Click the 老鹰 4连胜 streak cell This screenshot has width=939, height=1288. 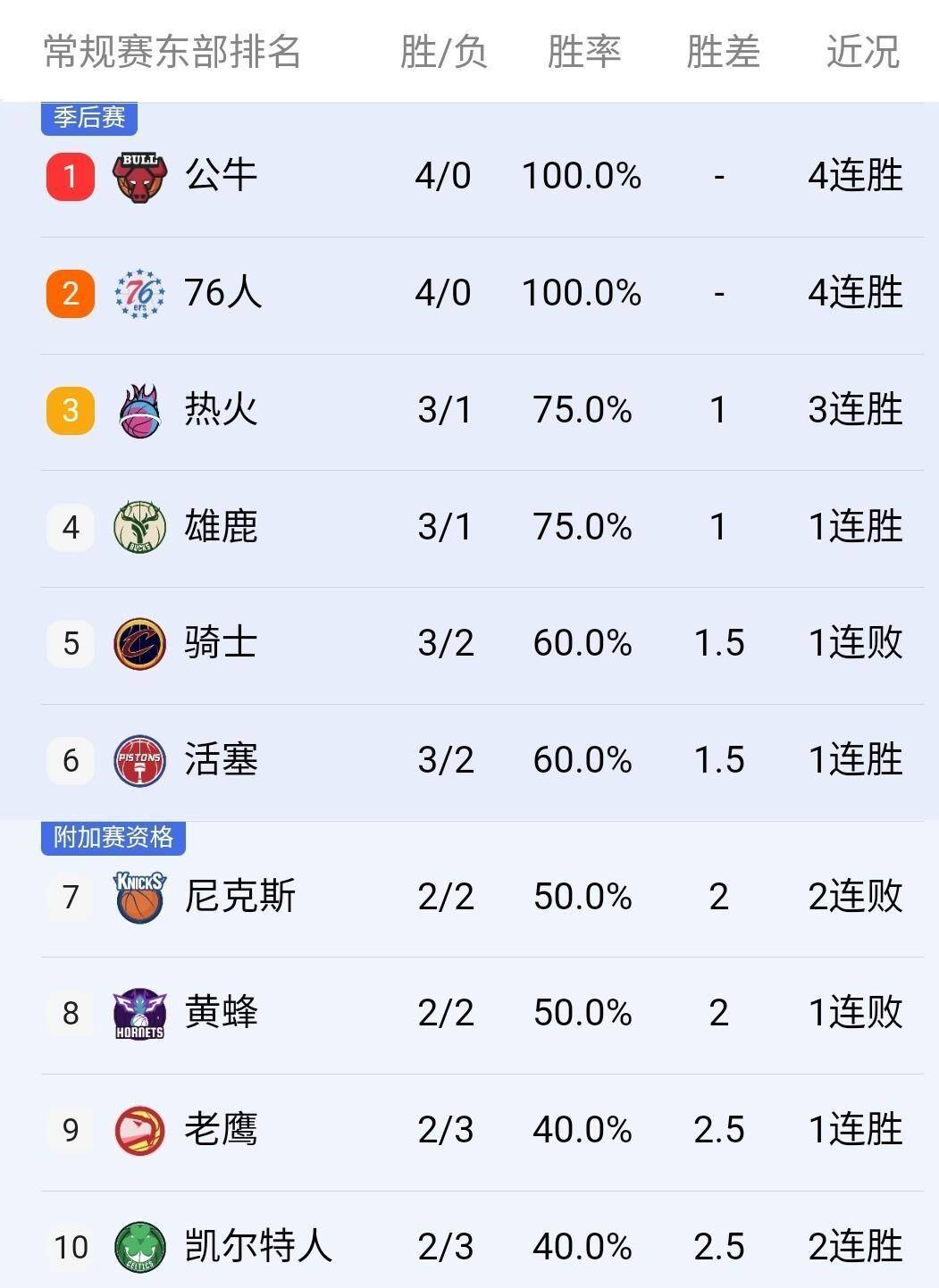855,1129
